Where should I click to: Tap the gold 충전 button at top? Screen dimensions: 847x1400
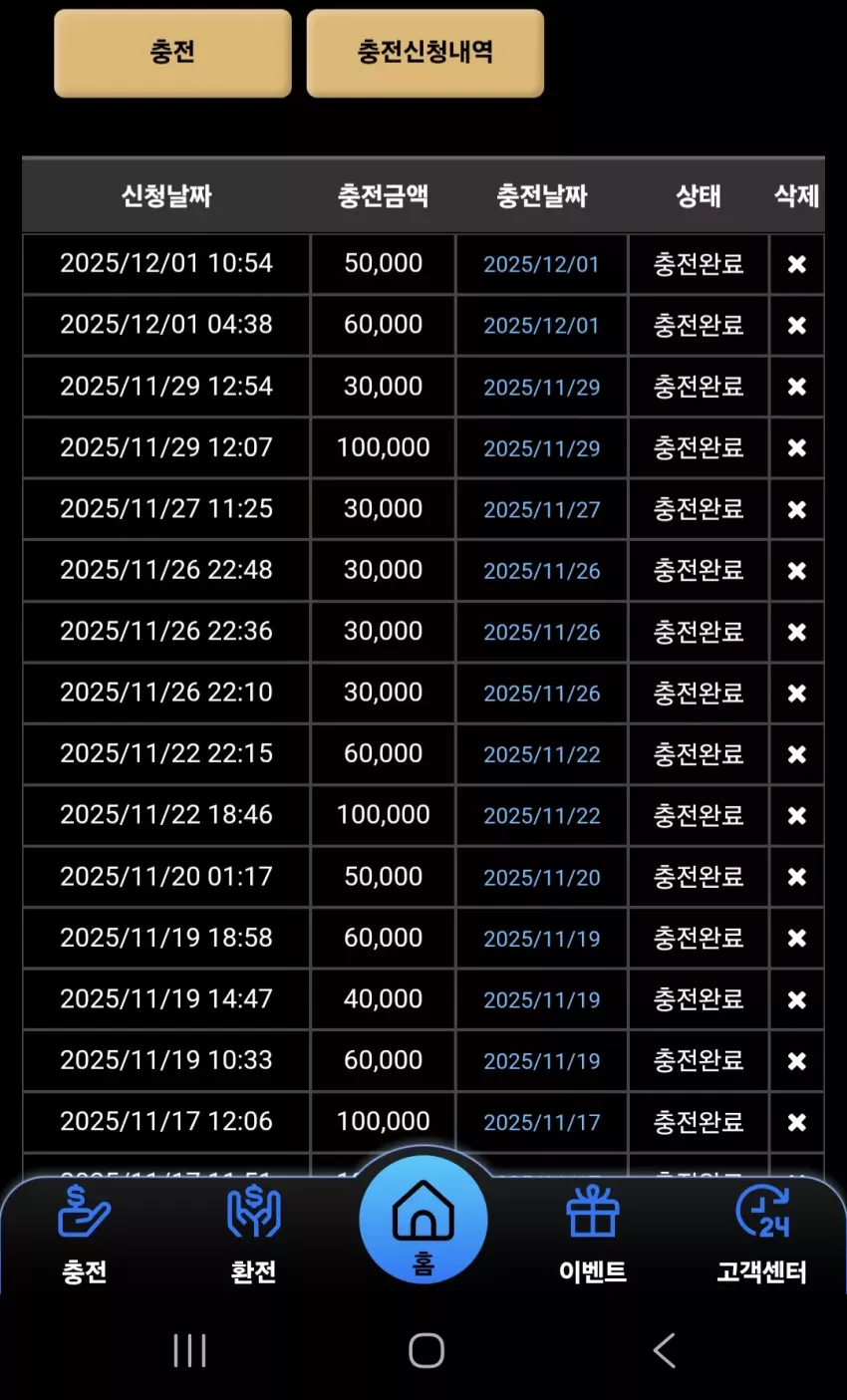pos(172,54)
